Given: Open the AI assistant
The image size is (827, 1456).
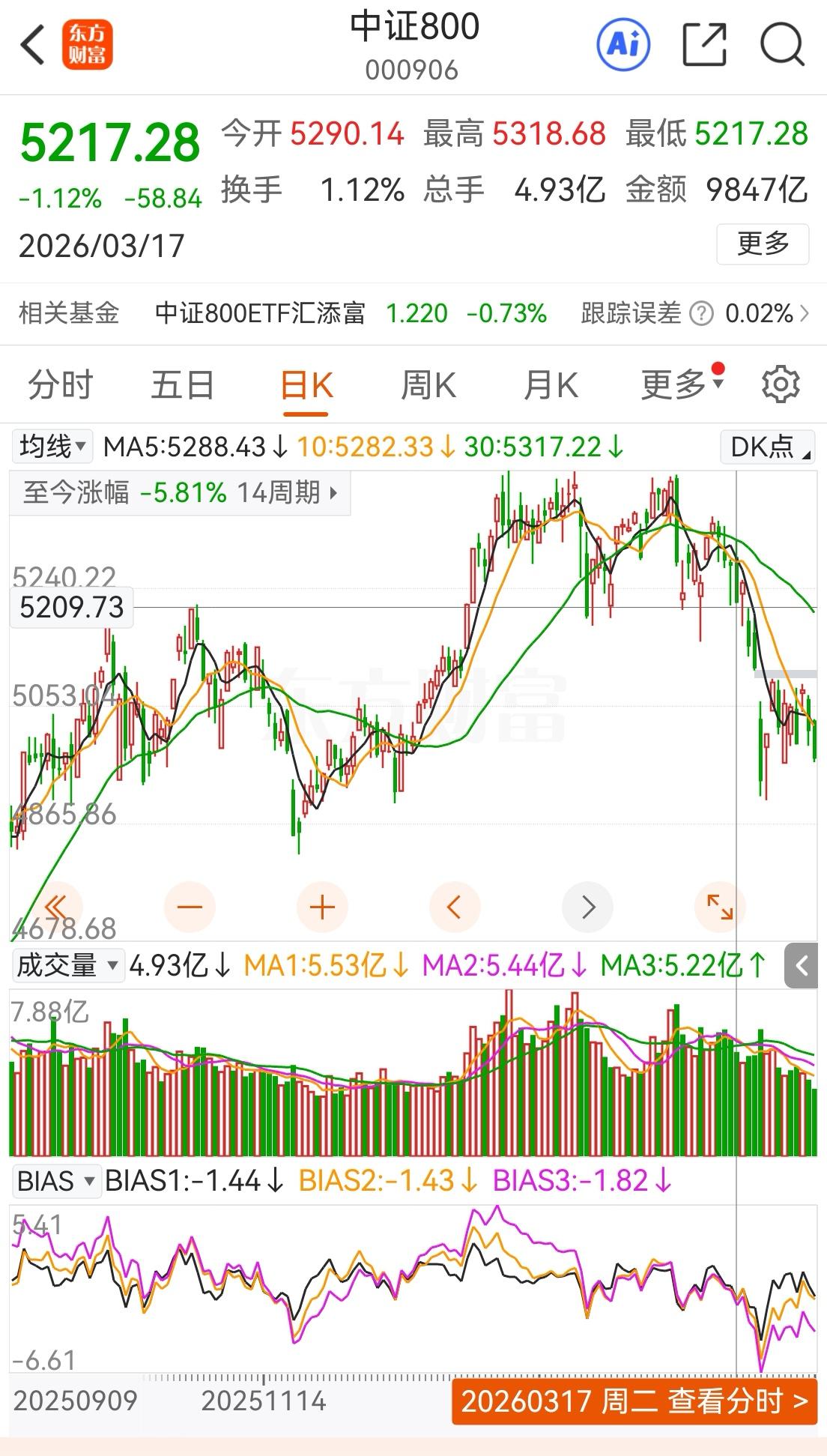Looking at the screenshot, I should click(x=624, y=45).
